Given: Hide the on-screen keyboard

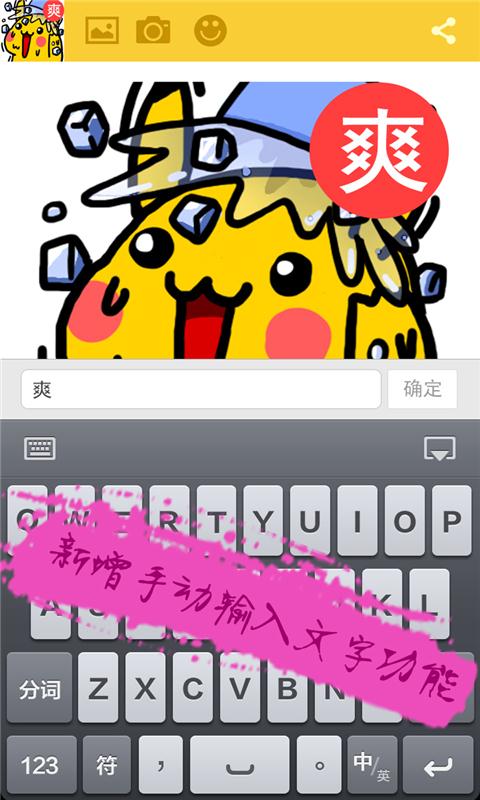Looking at the screenshot, I should click(x=440, y=449).
